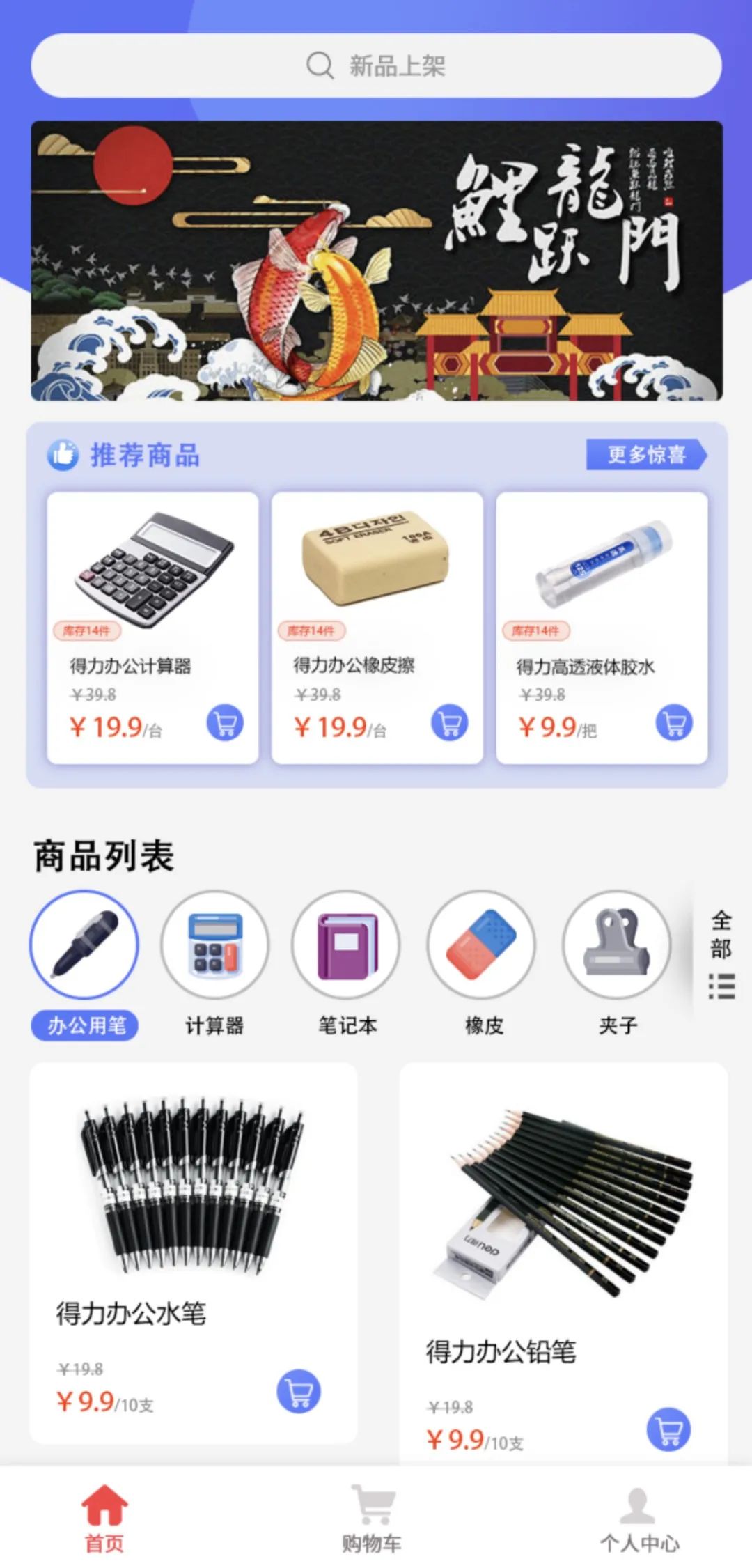The image size is (752, 1568).
Task: Switch to the 夹子 category
Action: pos(617,945)
